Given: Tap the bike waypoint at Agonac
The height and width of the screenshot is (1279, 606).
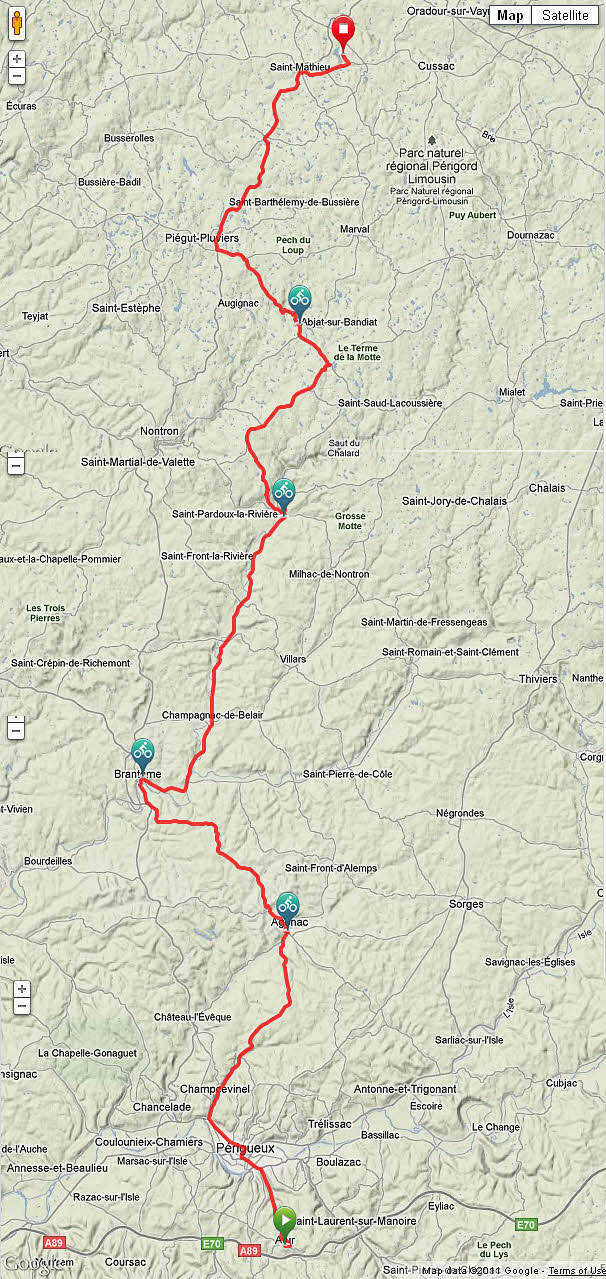Looking at the screenshot, I should [x=287, y=906].
